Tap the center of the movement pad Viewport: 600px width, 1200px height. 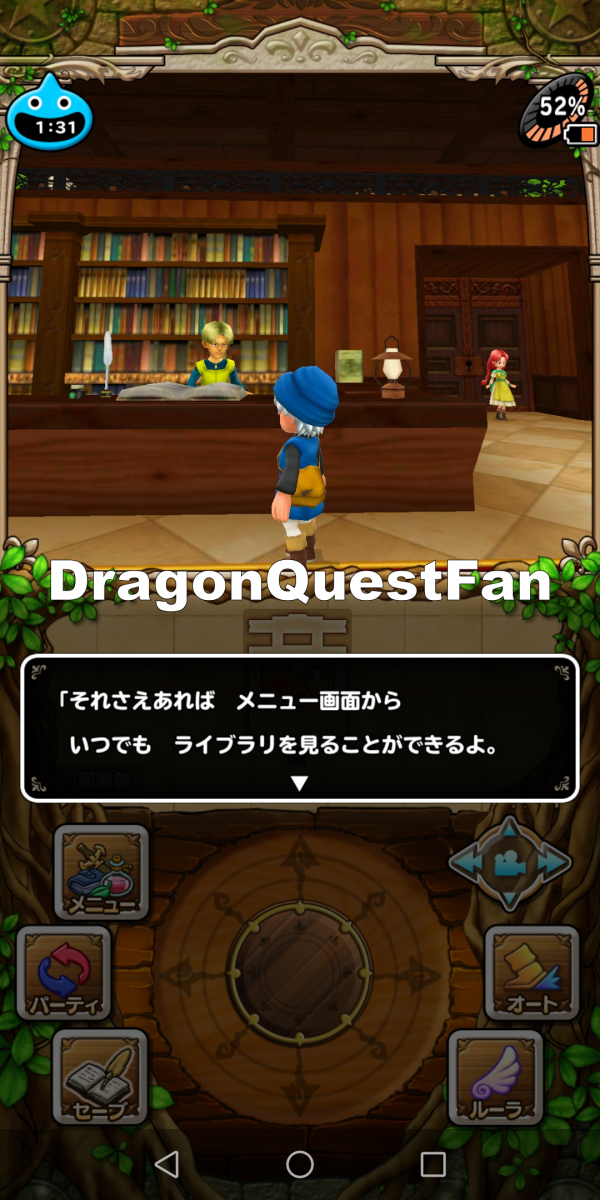pyautogui.click(x=300, y=970)
